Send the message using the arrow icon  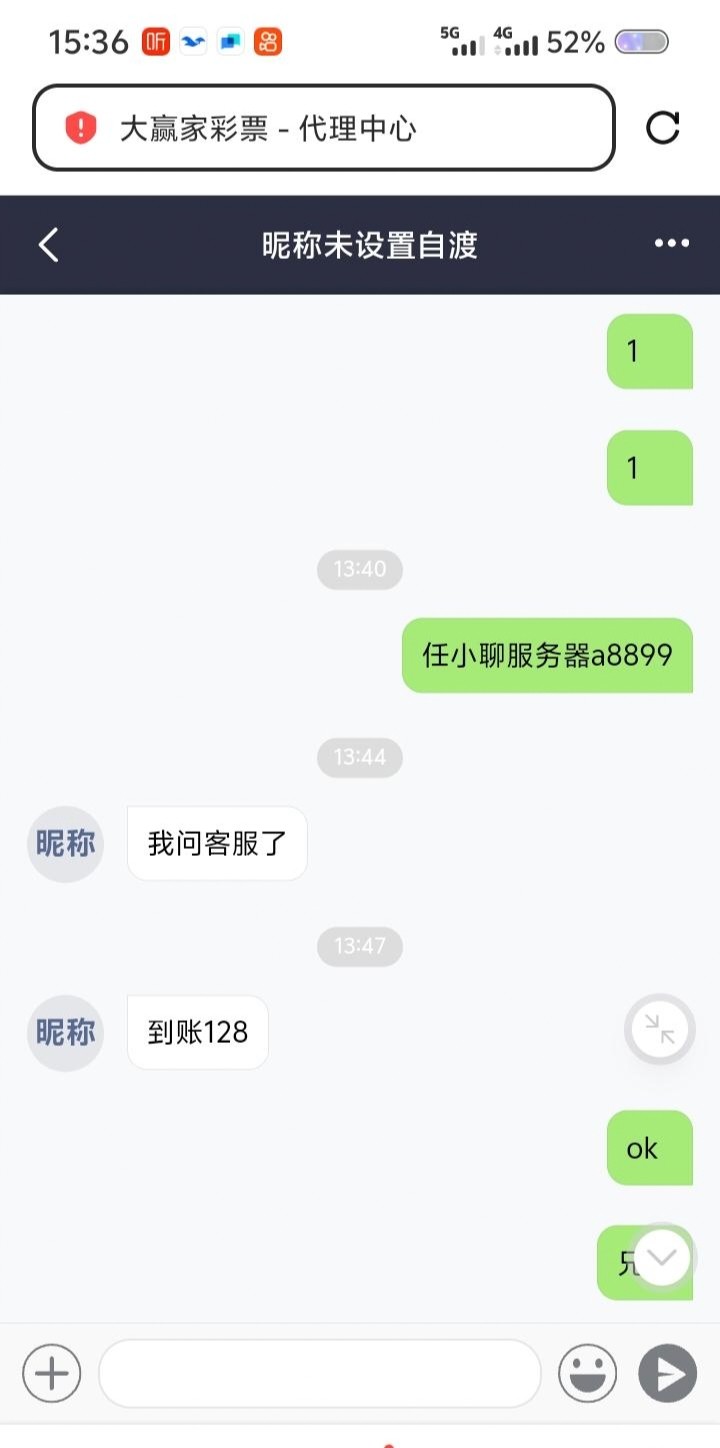pyautogui.click(x=667, y=1373)
